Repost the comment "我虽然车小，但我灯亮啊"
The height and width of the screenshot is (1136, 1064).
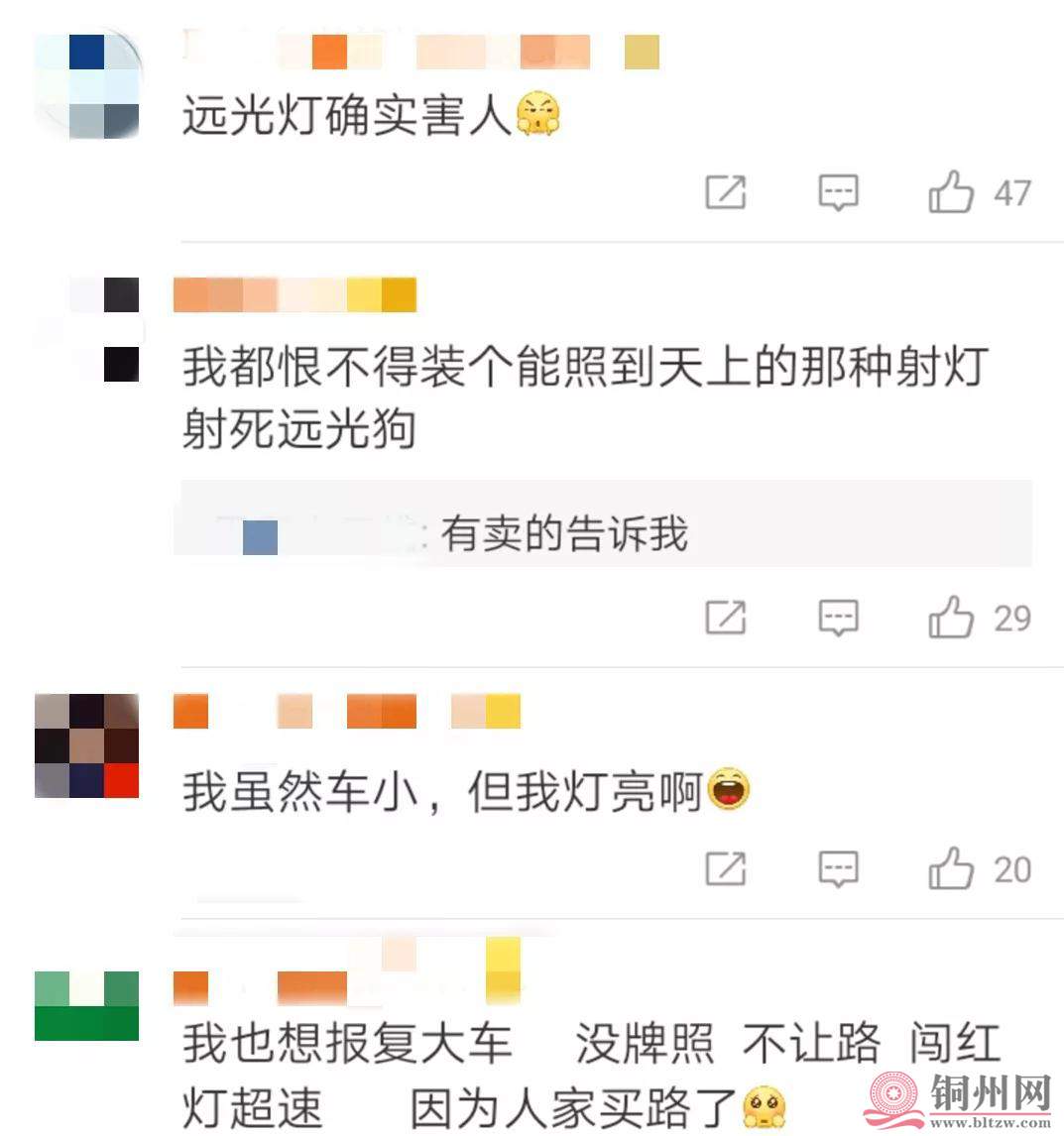(726, 869)
